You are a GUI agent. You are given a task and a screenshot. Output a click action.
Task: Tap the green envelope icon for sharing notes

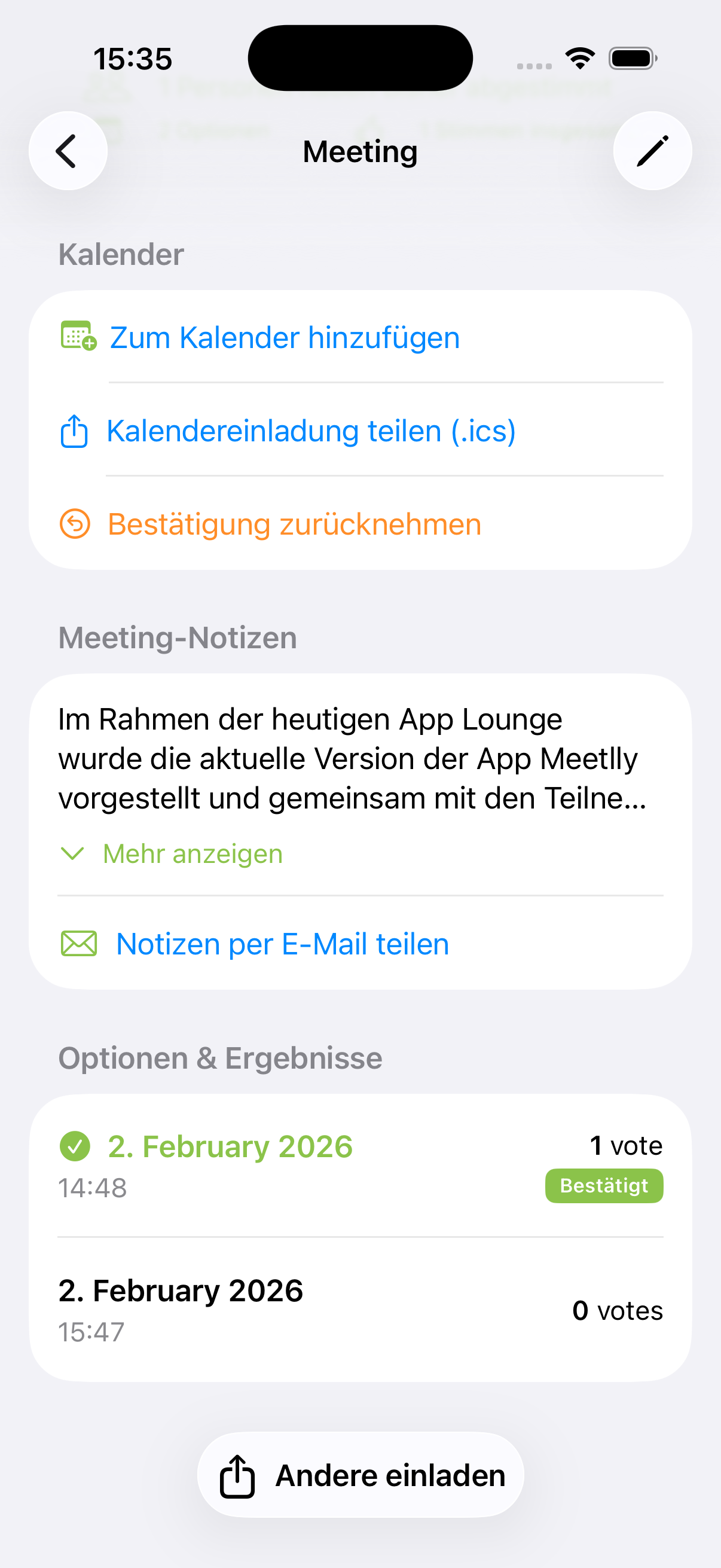tap(78, 943)
